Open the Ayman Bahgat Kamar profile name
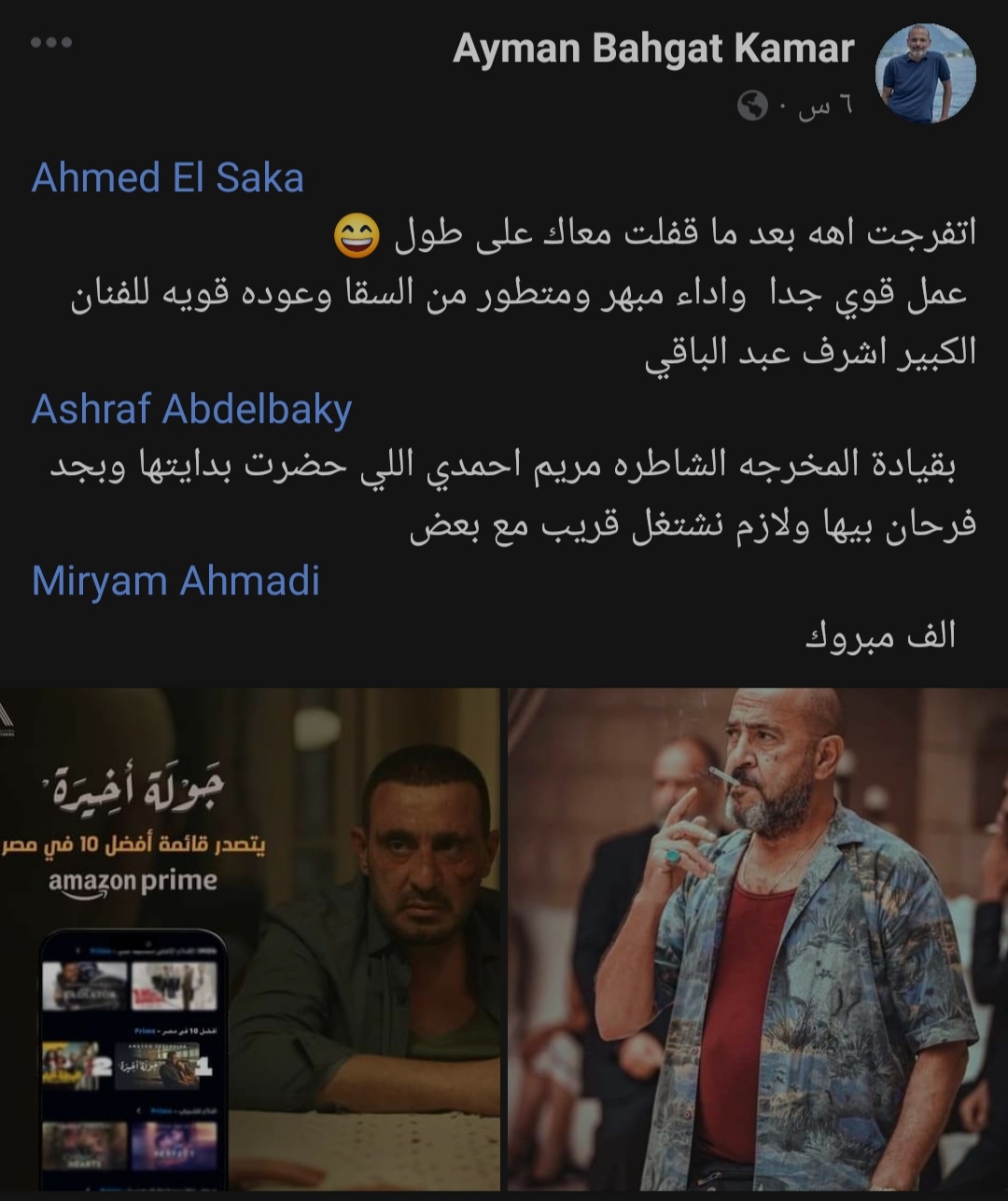This screenshot has width=1008, height=1201. tap(653, 49)
